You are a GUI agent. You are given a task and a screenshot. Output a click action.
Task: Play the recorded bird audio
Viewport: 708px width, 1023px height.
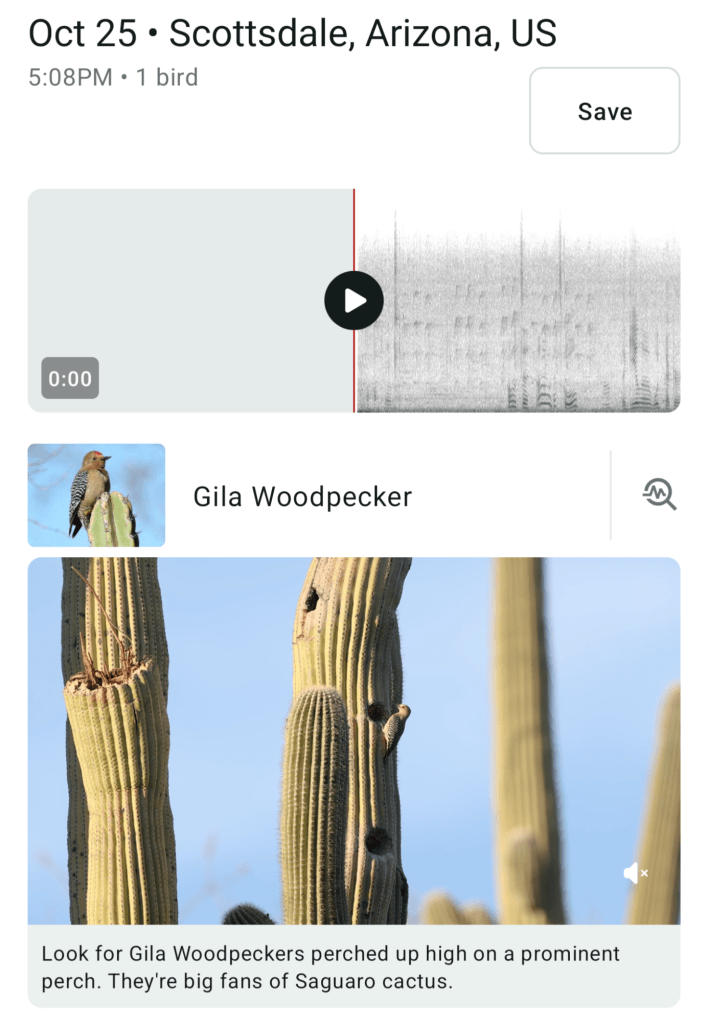354,300
